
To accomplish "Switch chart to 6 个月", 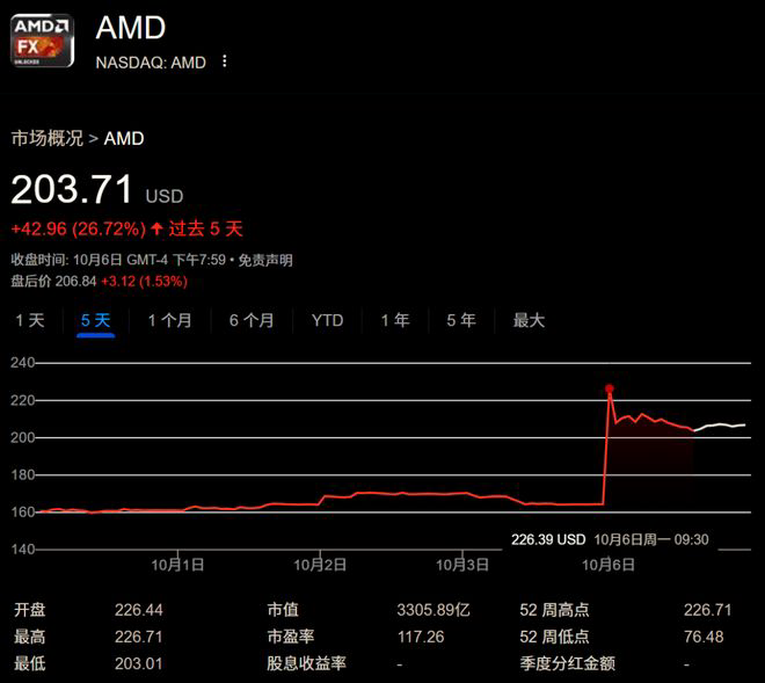I will (251, 320).
